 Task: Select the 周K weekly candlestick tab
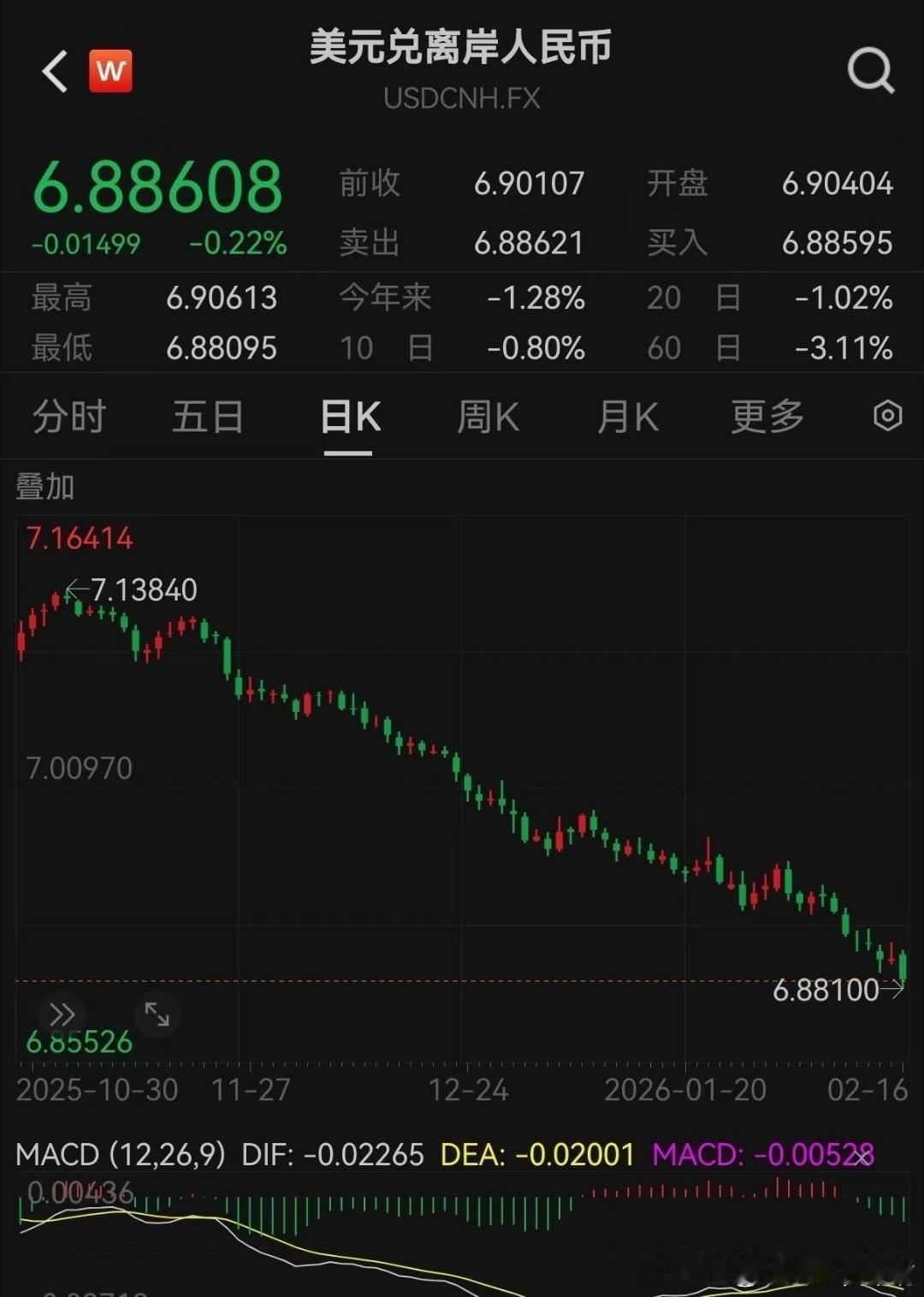click(x=488, y=417)
